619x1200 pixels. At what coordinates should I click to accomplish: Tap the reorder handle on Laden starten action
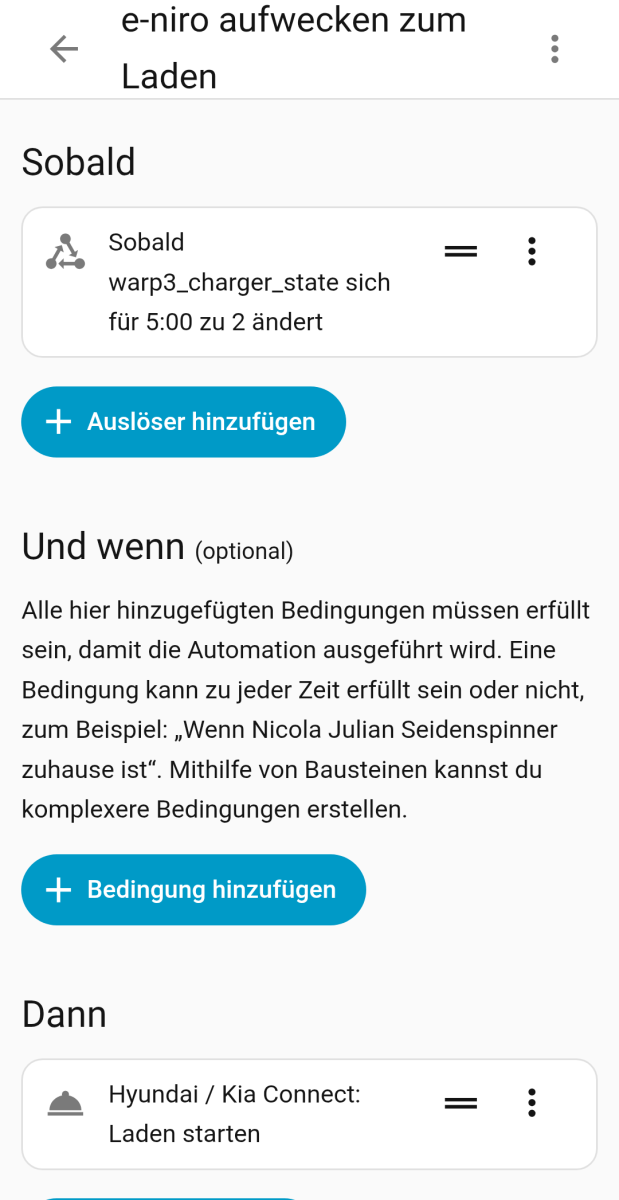pos(460,1103)
